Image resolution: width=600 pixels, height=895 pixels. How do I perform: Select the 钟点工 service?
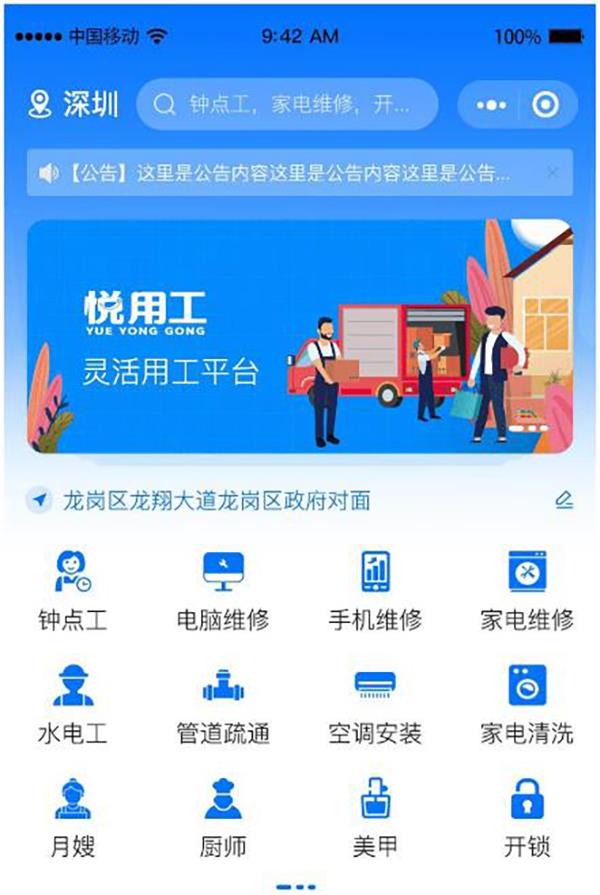coord(72,590)
